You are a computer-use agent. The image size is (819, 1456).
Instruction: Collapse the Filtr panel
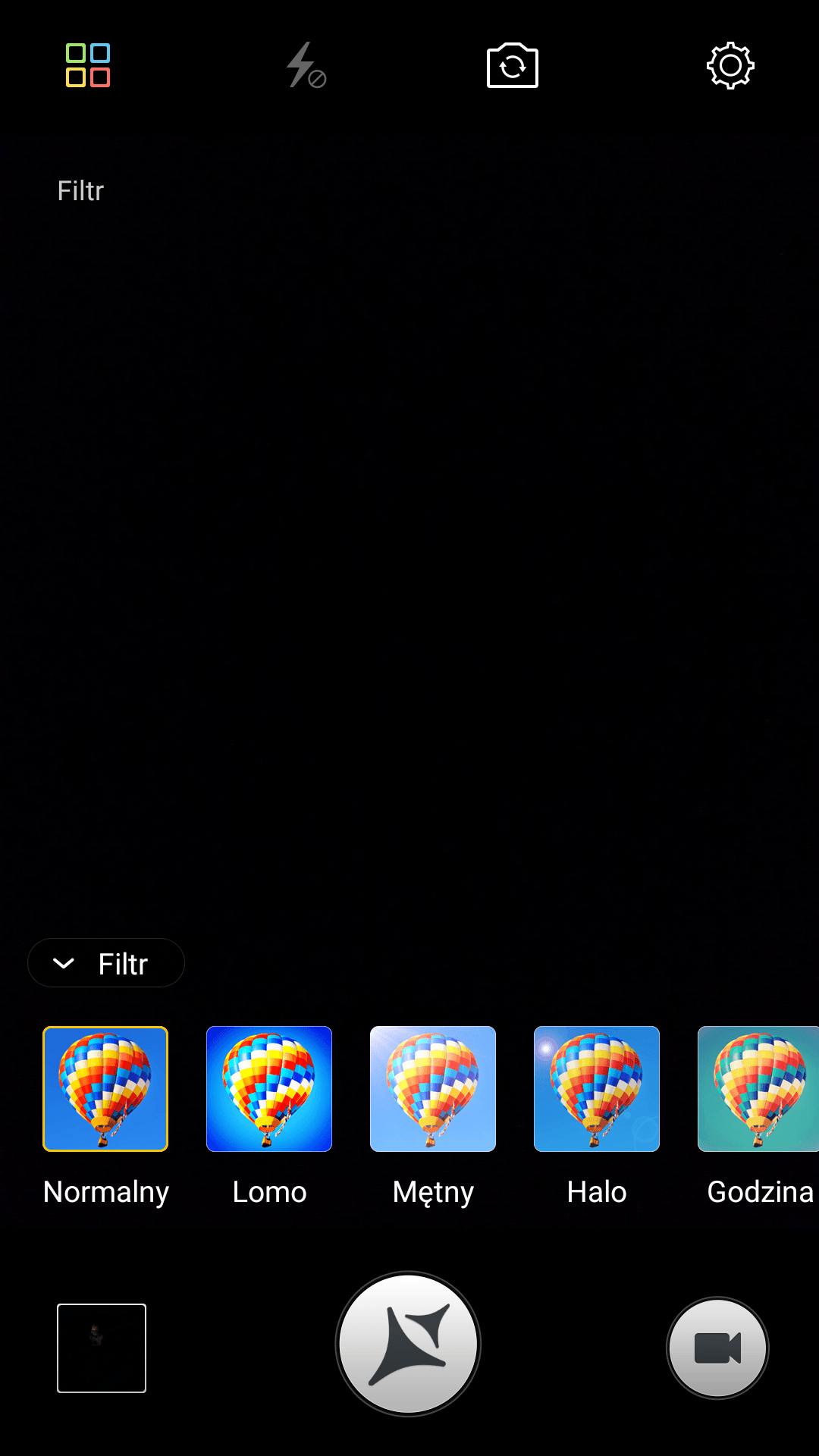(x=106, y=963)
